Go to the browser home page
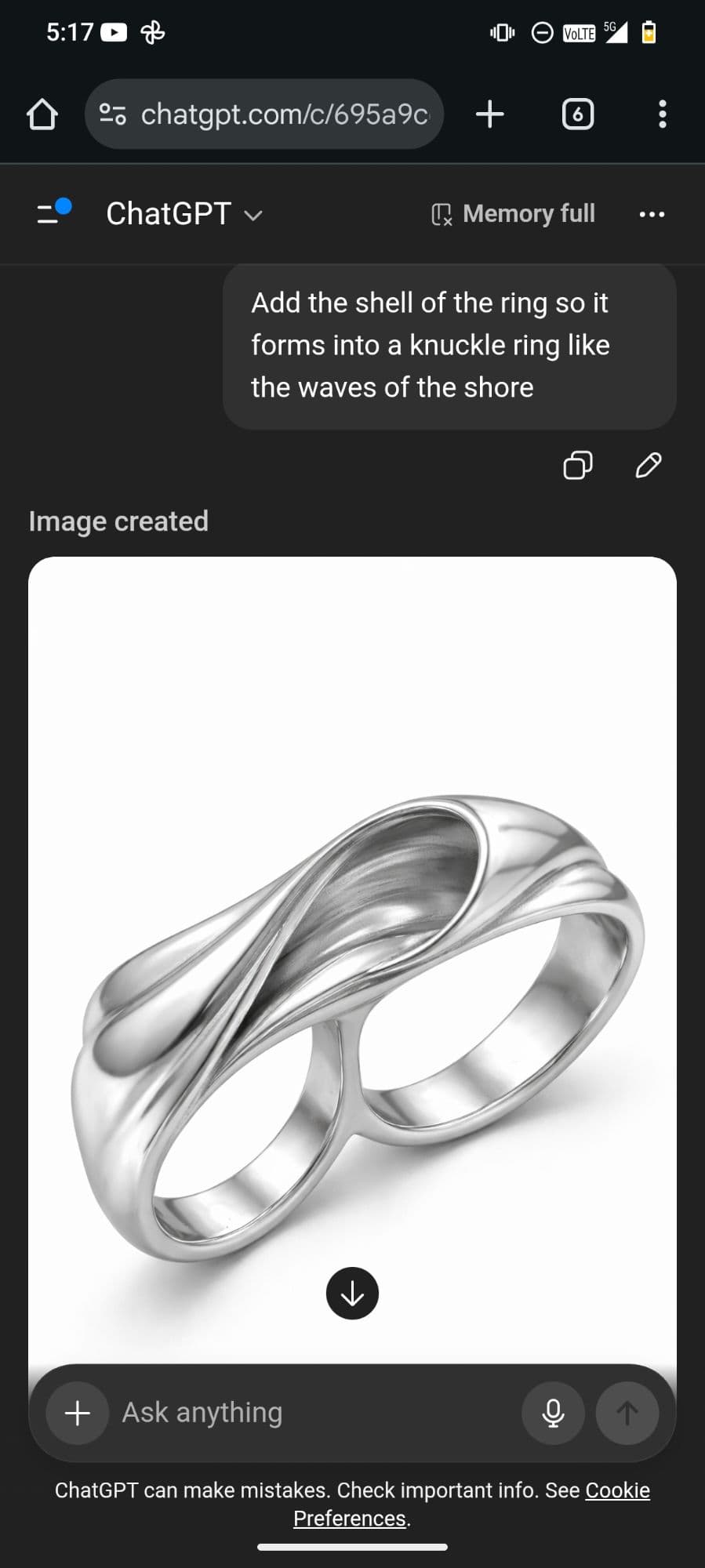This screenshot has width=705, height=1568. point(42,114)
